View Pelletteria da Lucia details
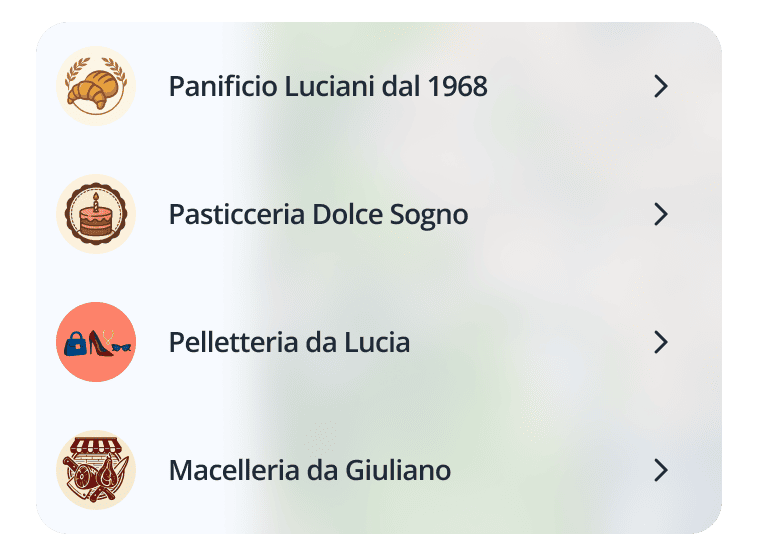The image size is (760, 560). (x=289, y=342)
